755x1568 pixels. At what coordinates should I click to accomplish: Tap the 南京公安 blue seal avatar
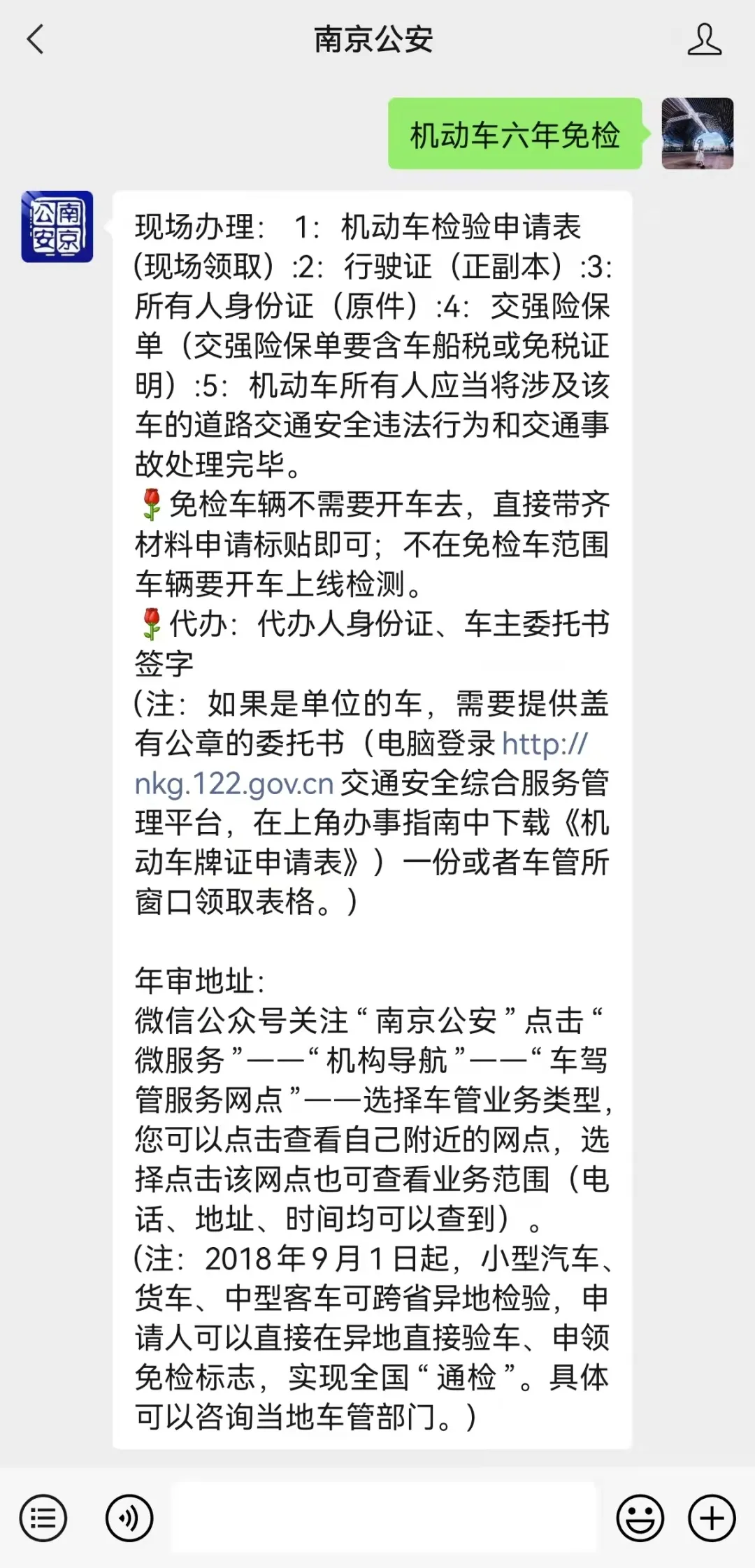(x=59, y=226)
